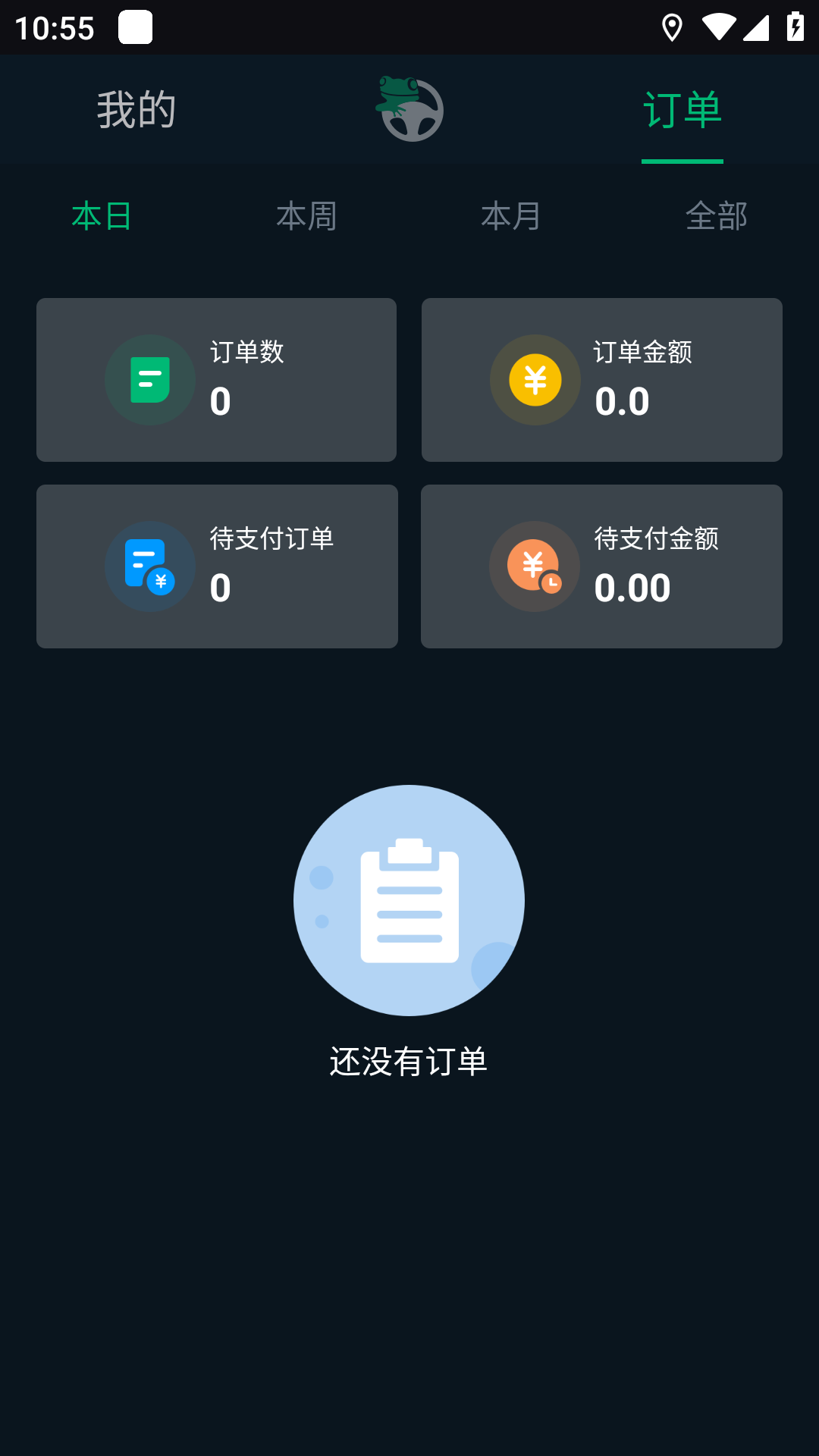Open the frog steering wheel home tab

pyautogui.click(x=410, y=110)
